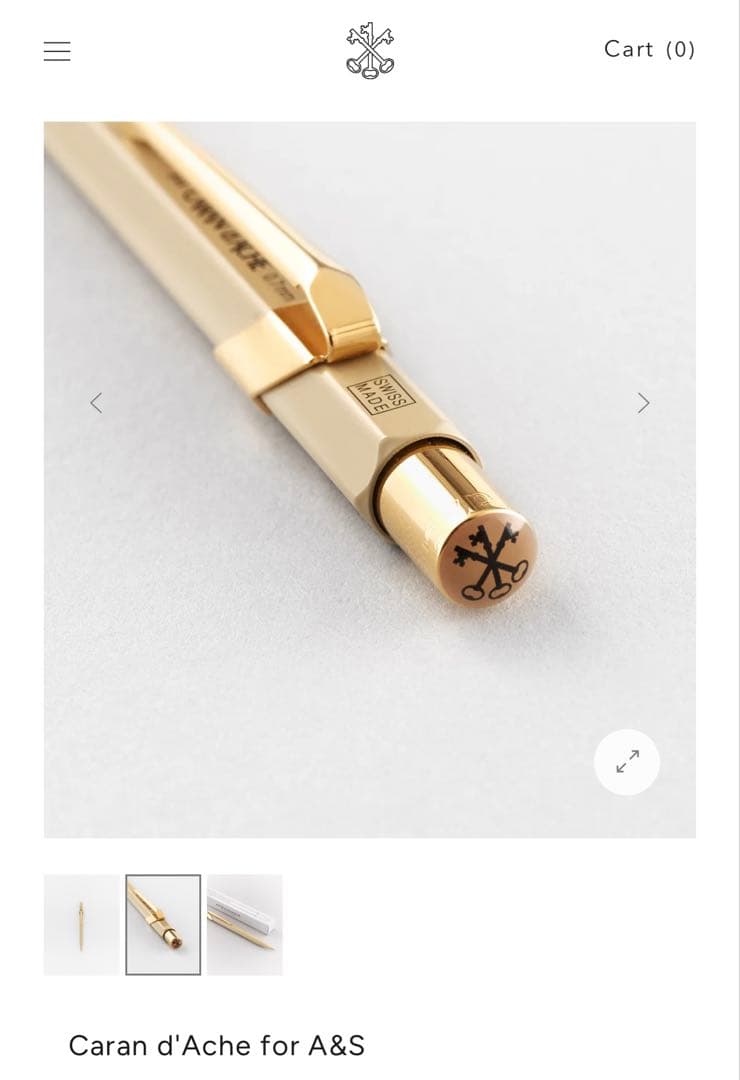Select the thumbnail showing the pen with packaging
This screenshot has height=1080, width=740.
pyautogui.click(x=242, y=922)
